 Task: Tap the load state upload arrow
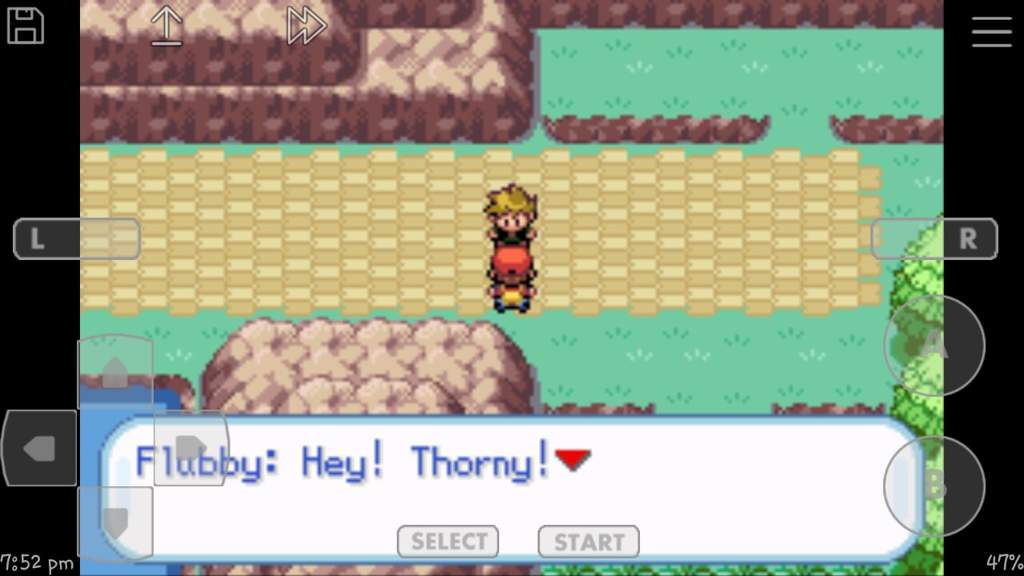coord(166,26)
